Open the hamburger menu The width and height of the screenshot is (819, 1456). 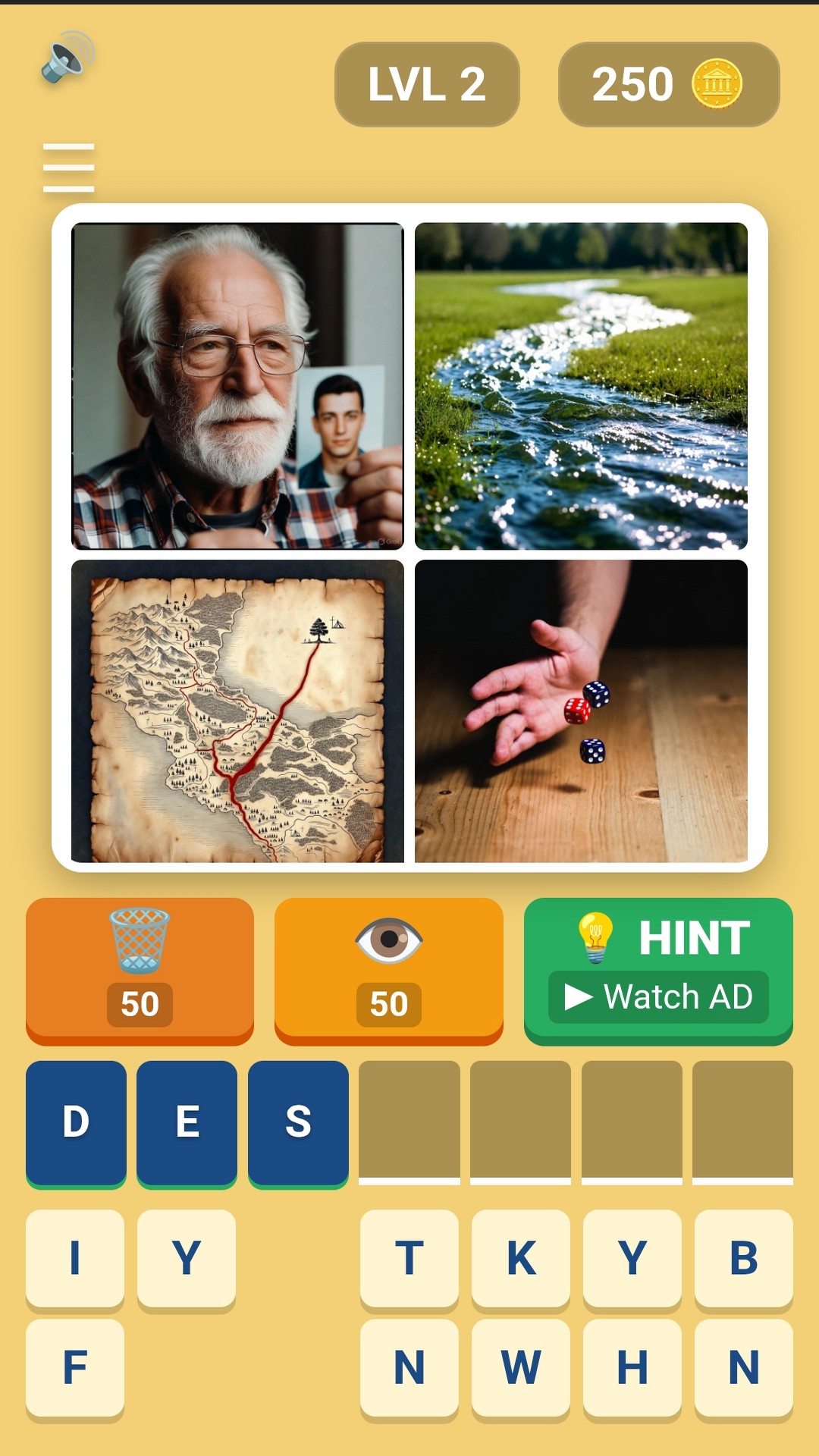click(68, 168)
